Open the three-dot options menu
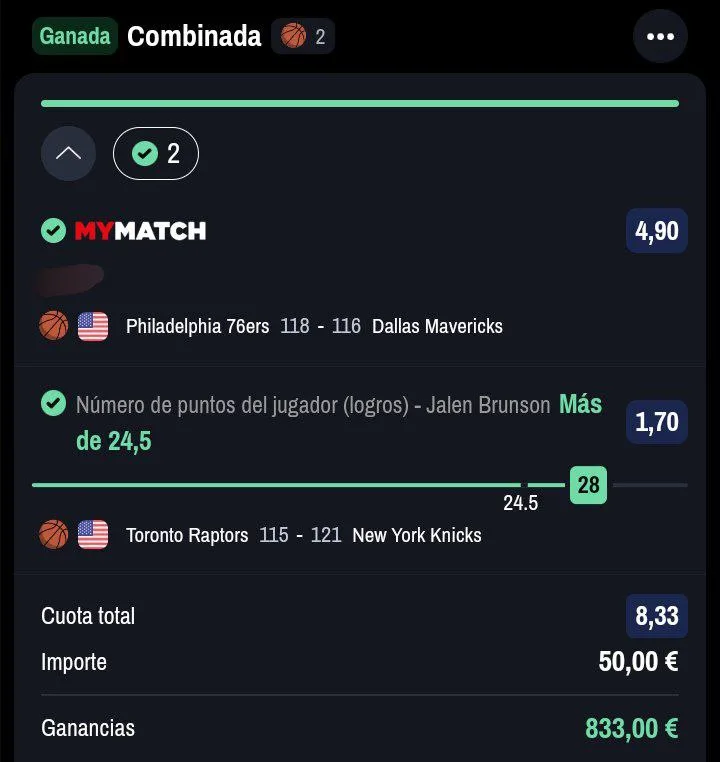Screen dimensions: 720x762 [660, 36]
